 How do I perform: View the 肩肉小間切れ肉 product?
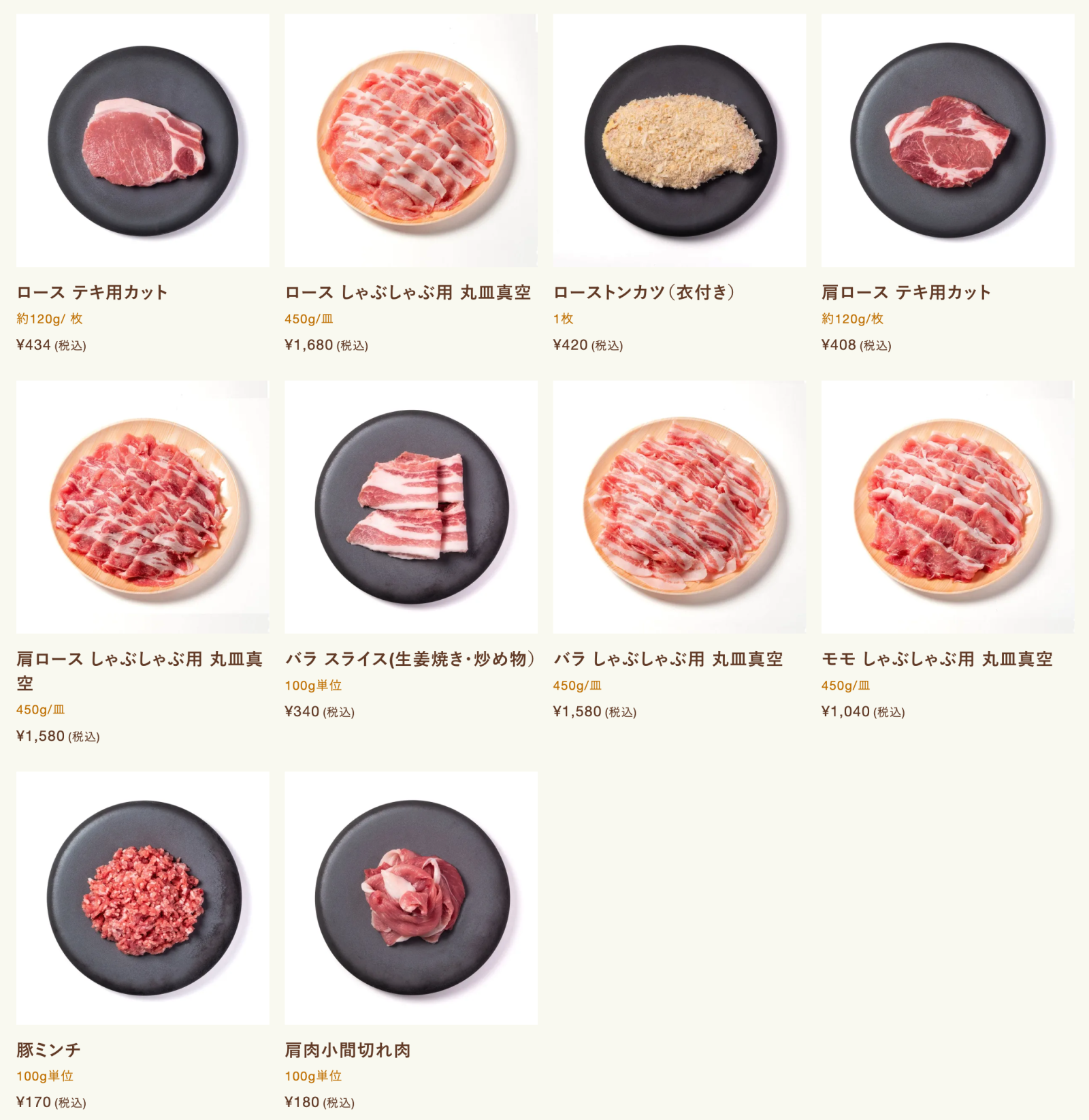tap(411, 897)
